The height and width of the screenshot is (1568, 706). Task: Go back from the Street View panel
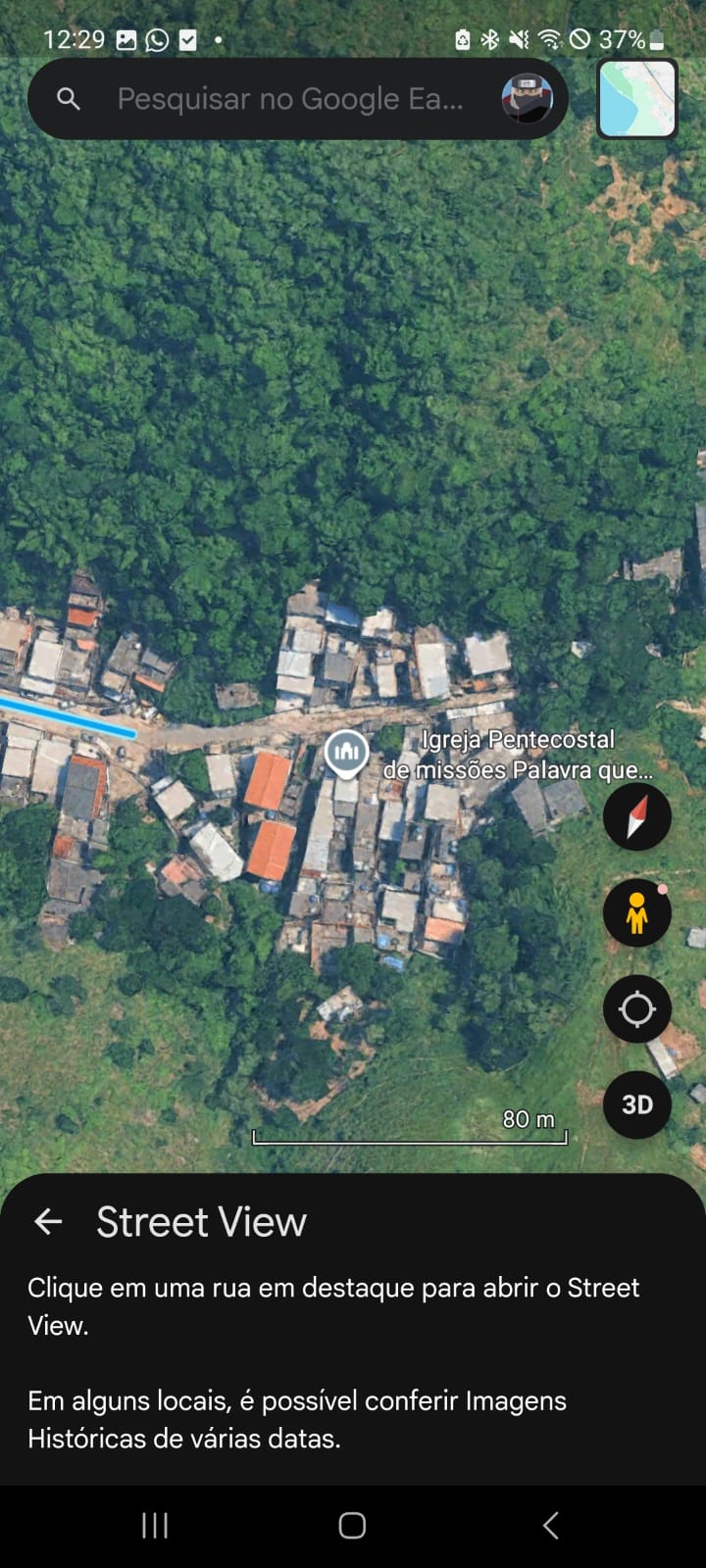tap(48, 1221)
